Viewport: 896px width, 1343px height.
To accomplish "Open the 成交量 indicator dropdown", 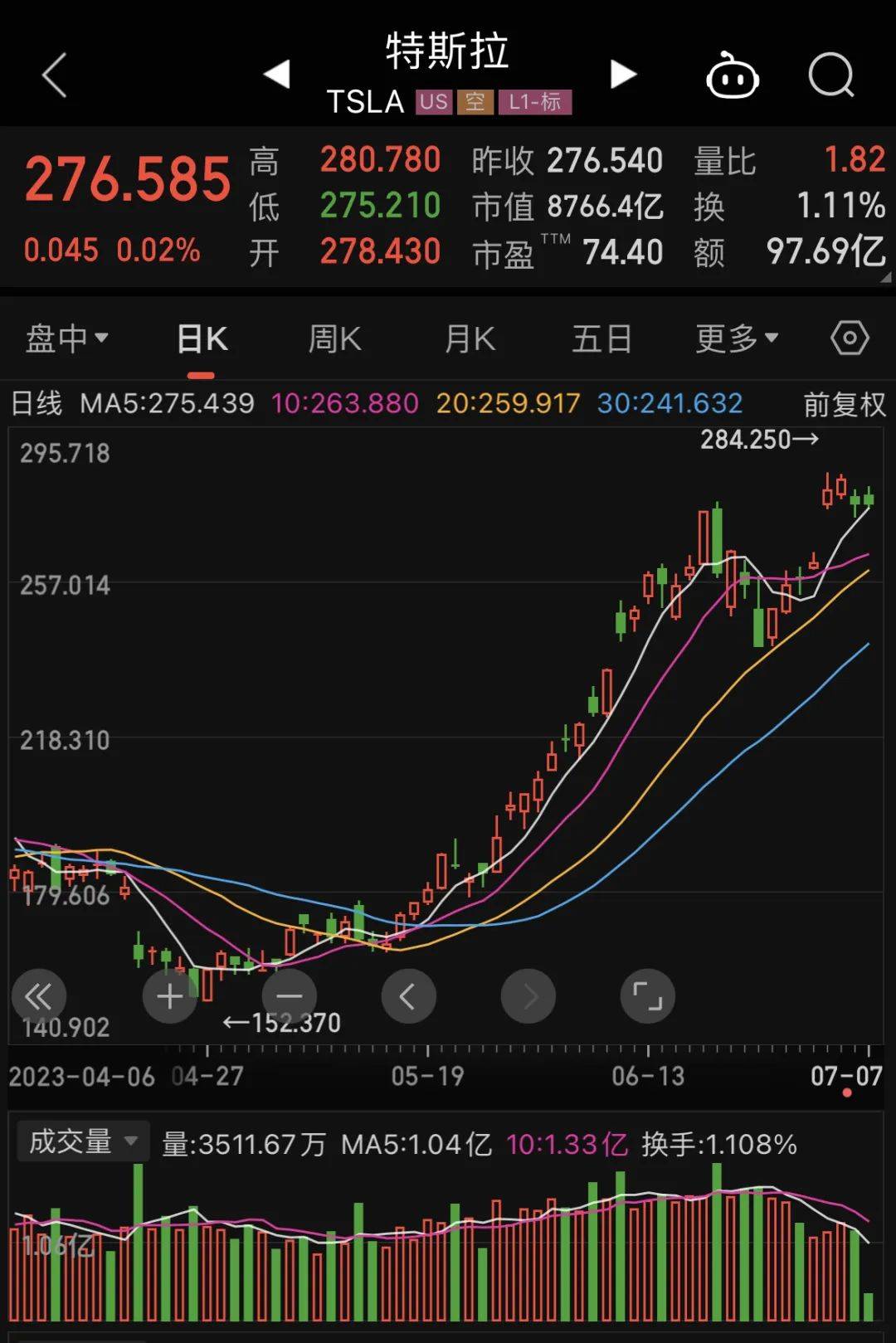I will click(83, 1142).
